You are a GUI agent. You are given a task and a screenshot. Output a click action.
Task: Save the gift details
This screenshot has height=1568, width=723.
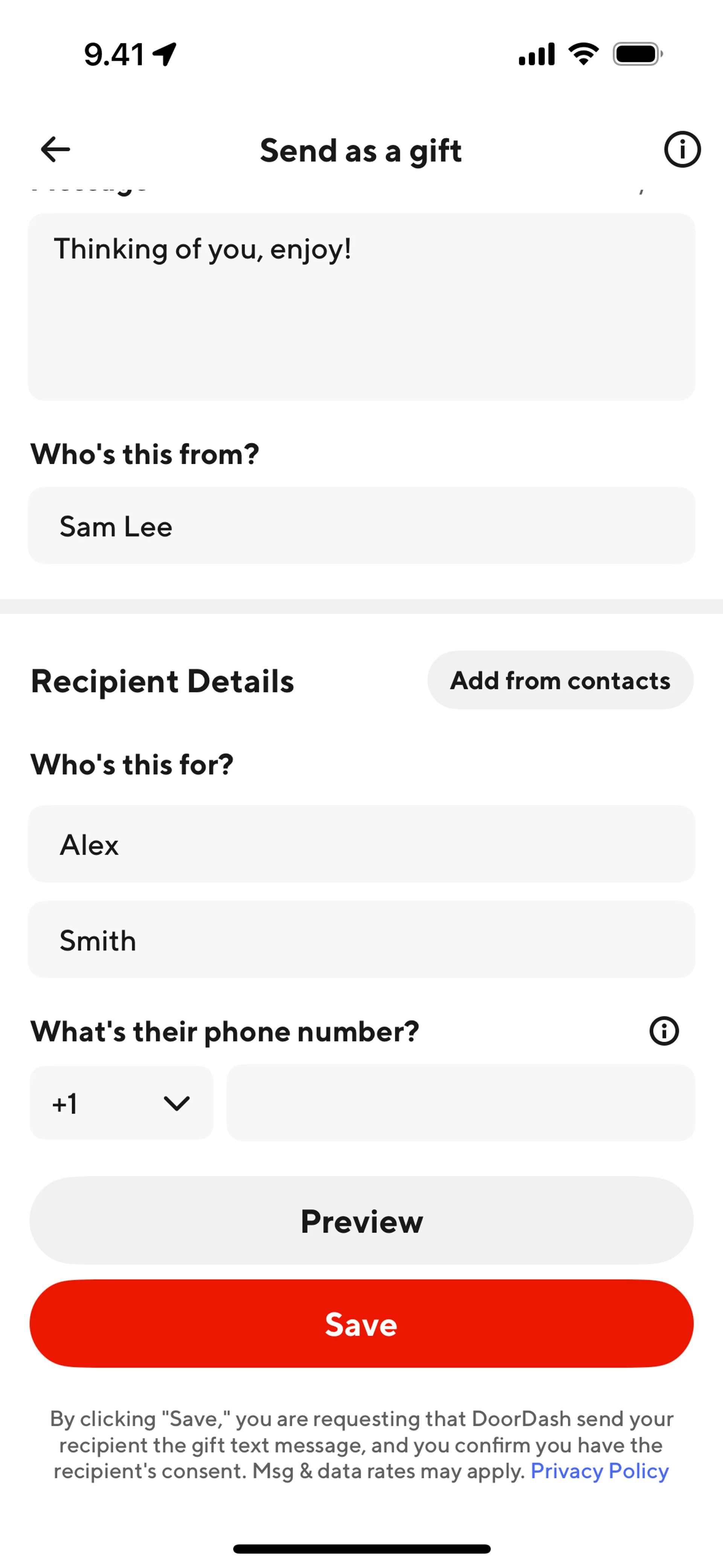[x=361, y=1325]
